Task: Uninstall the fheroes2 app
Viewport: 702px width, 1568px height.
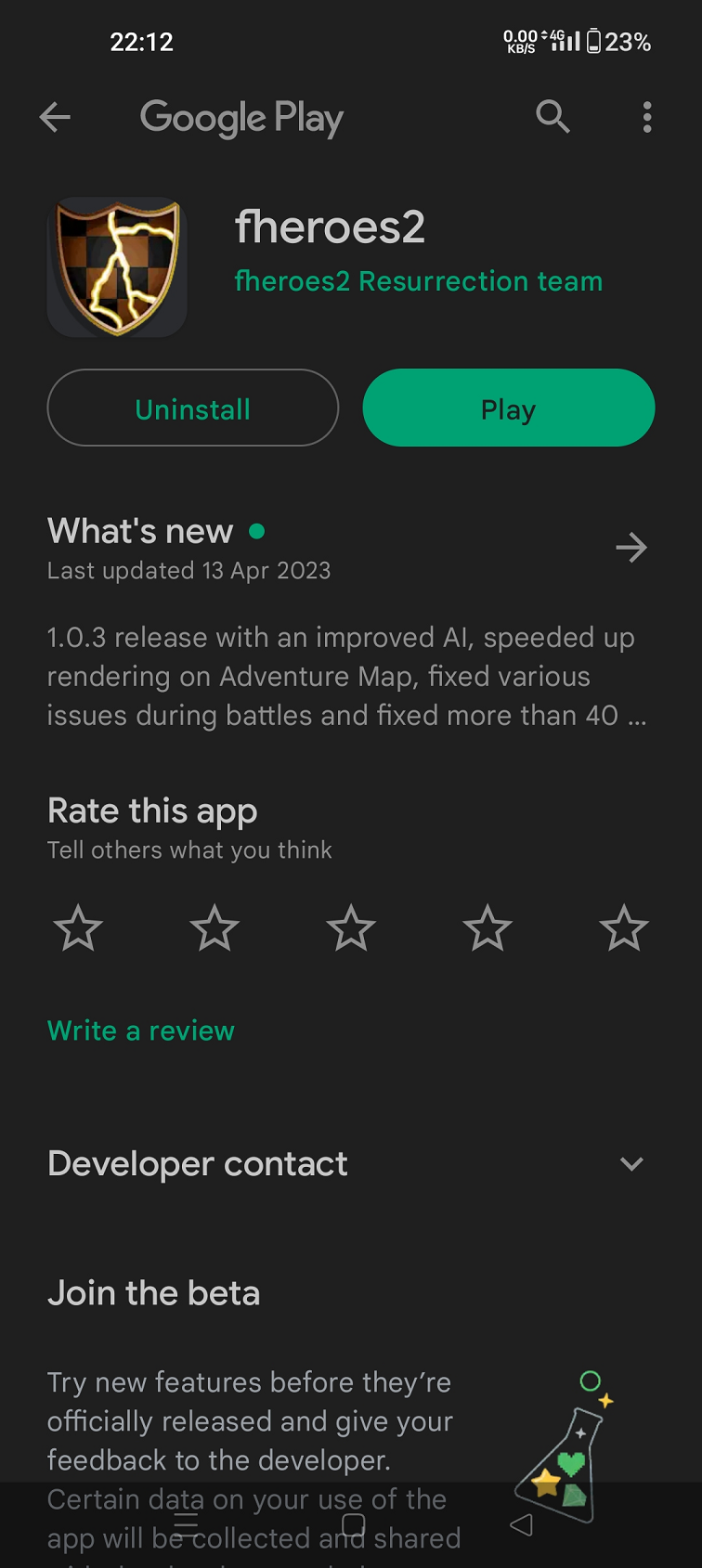Action: (192, 408)
